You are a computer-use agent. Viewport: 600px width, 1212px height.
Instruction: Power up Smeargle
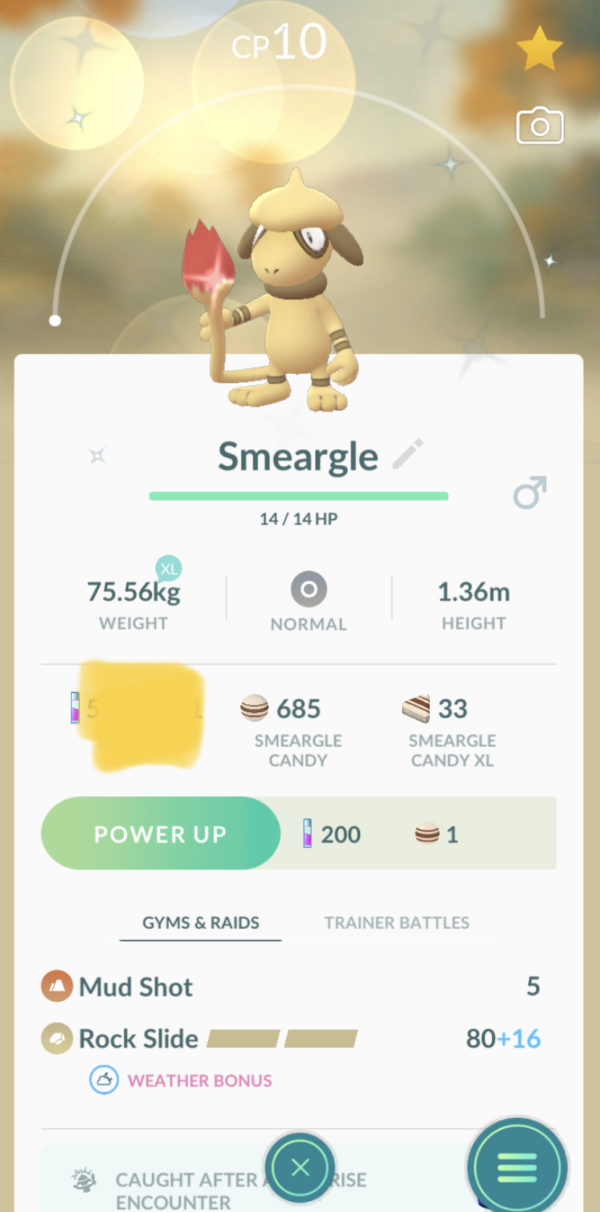coord(160,833)
